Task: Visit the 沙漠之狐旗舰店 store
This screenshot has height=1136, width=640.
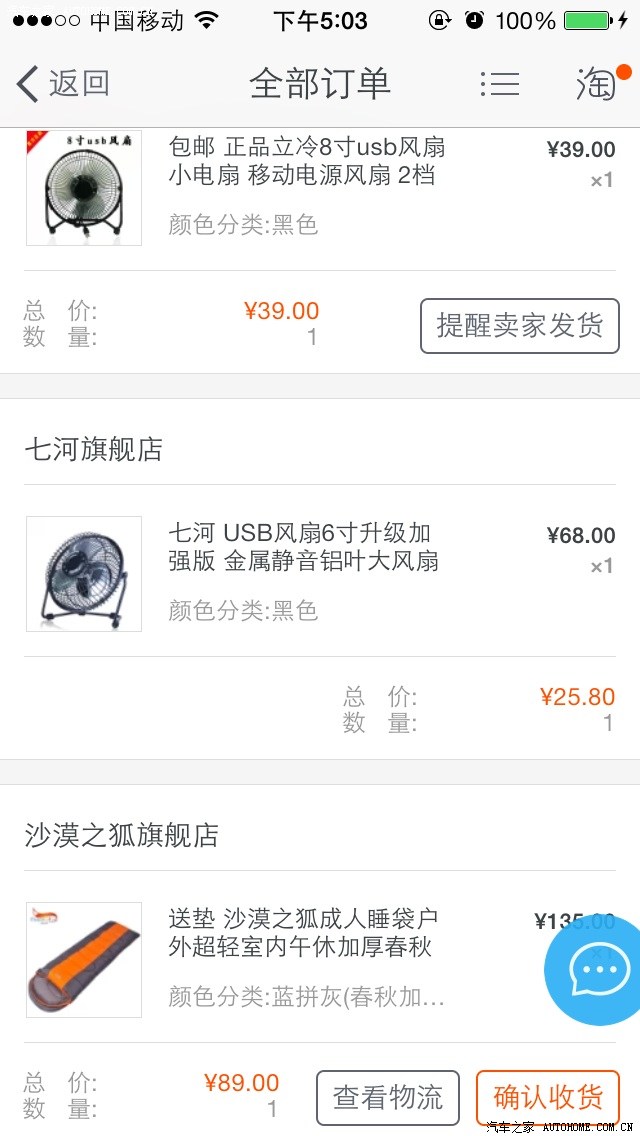Action: pyautogui.click(x=121, y=835)
